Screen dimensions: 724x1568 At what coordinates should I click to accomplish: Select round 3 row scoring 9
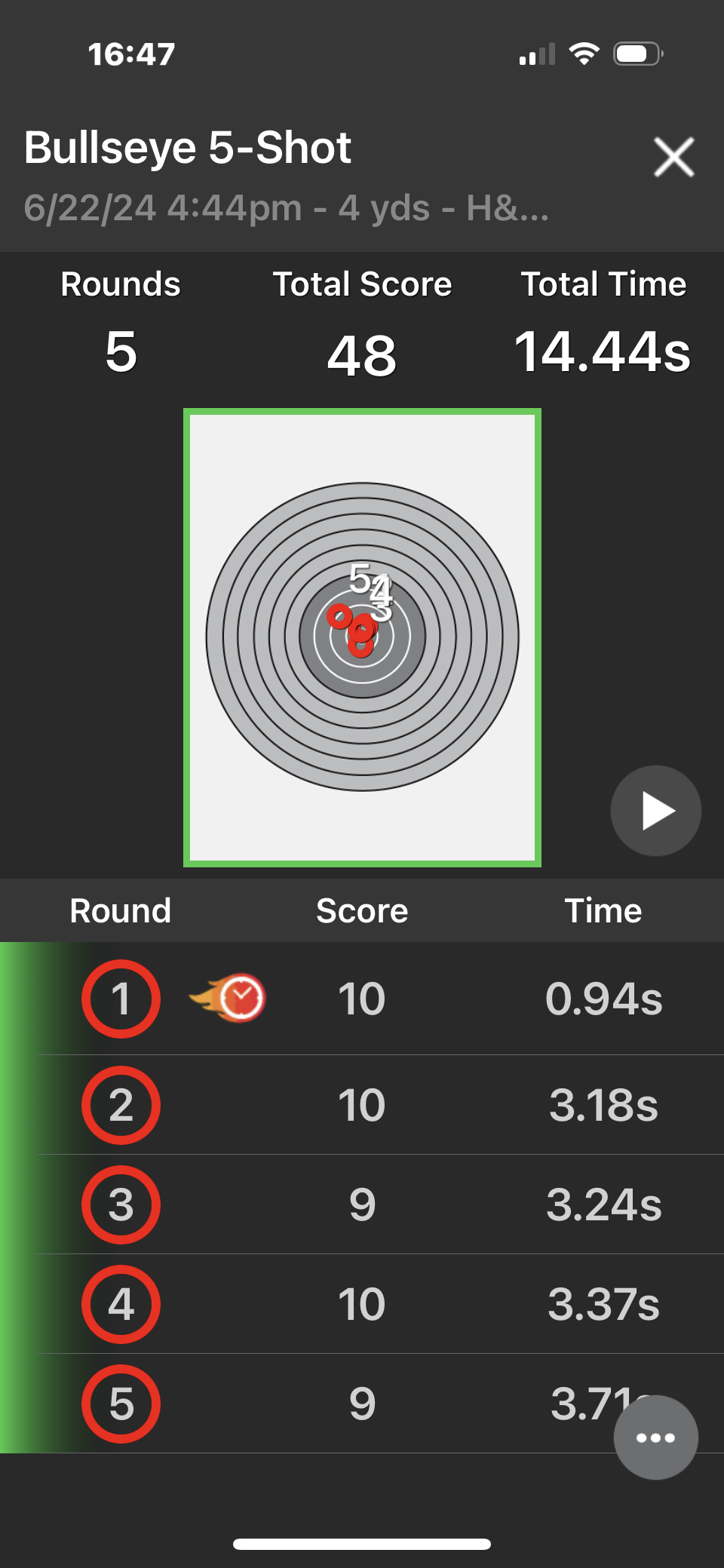(x=362, y=1204)
